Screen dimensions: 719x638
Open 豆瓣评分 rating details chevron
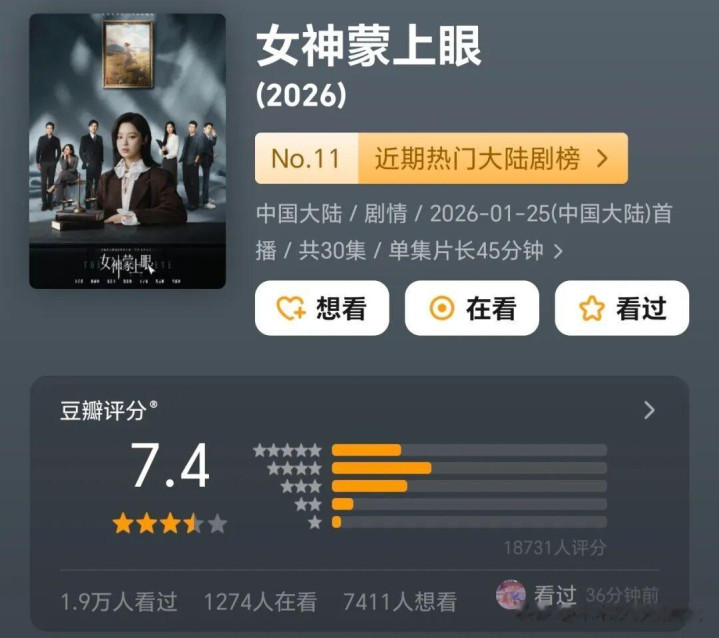click(x=649, y=410)
